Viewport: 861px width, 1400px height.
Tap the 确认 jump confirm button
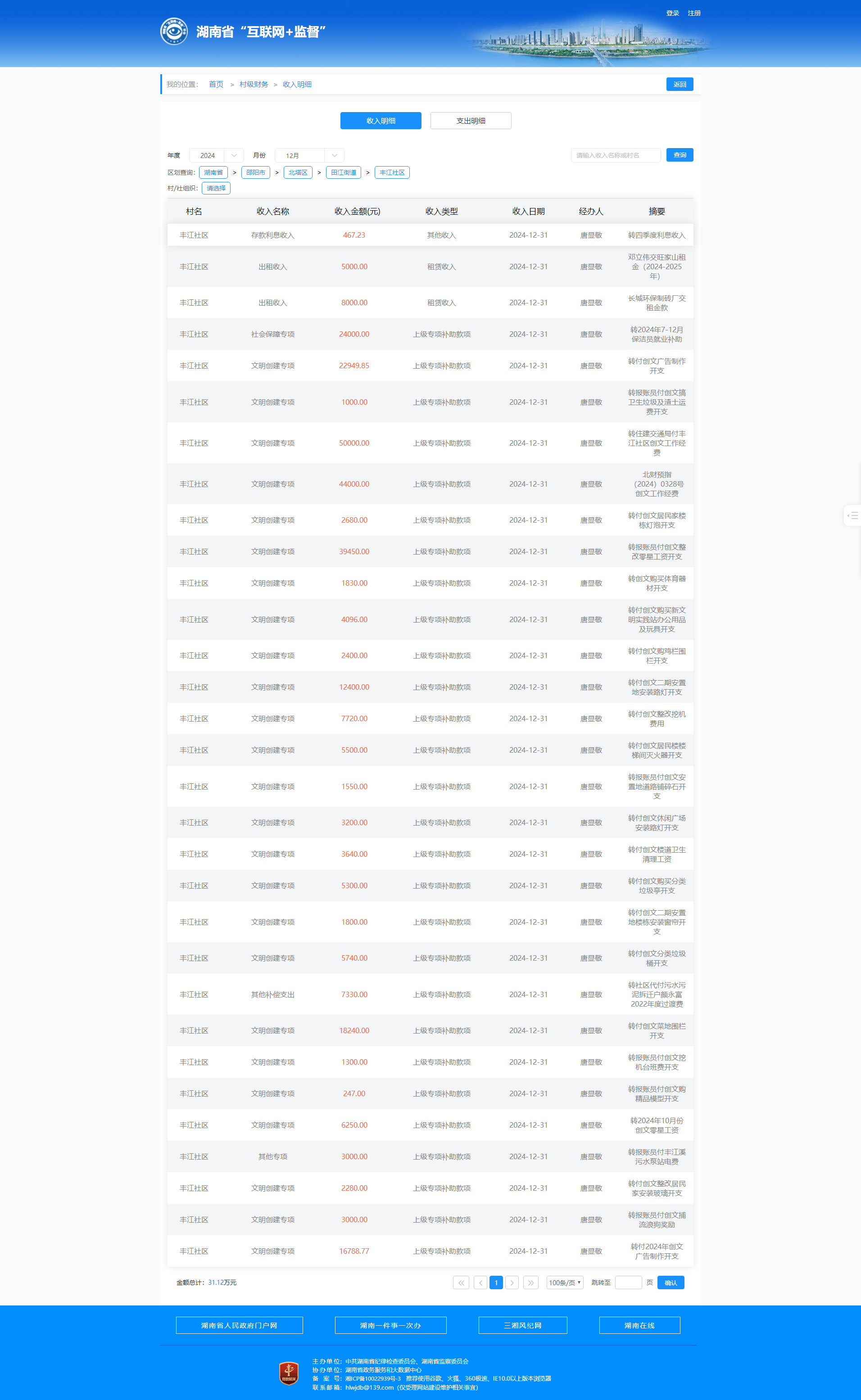pyautogui.click(x=670, y=1282)
